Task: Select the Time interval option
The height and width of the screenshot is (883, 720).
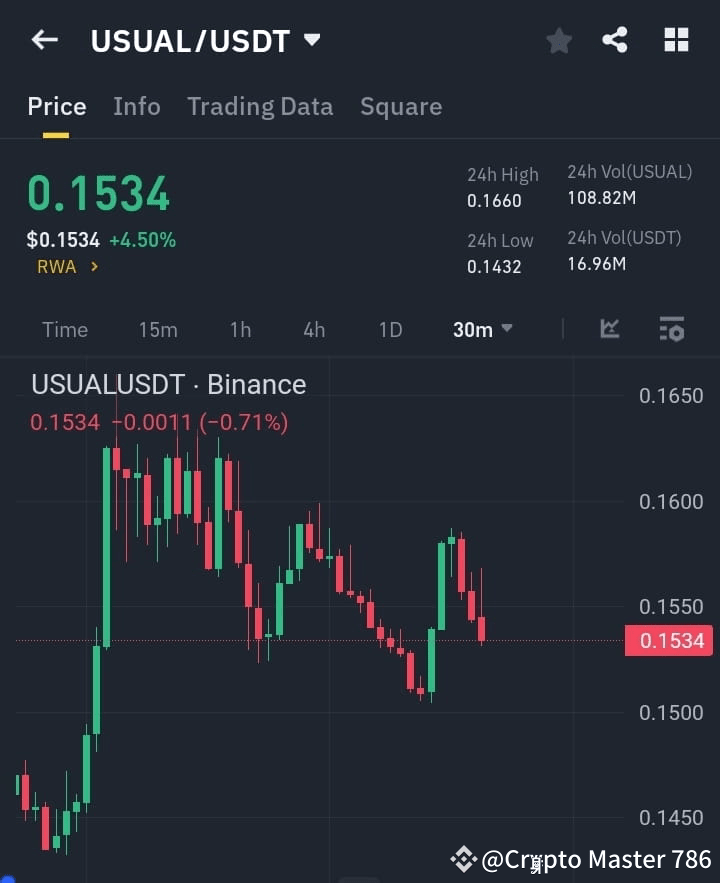Action: [64, 329]
